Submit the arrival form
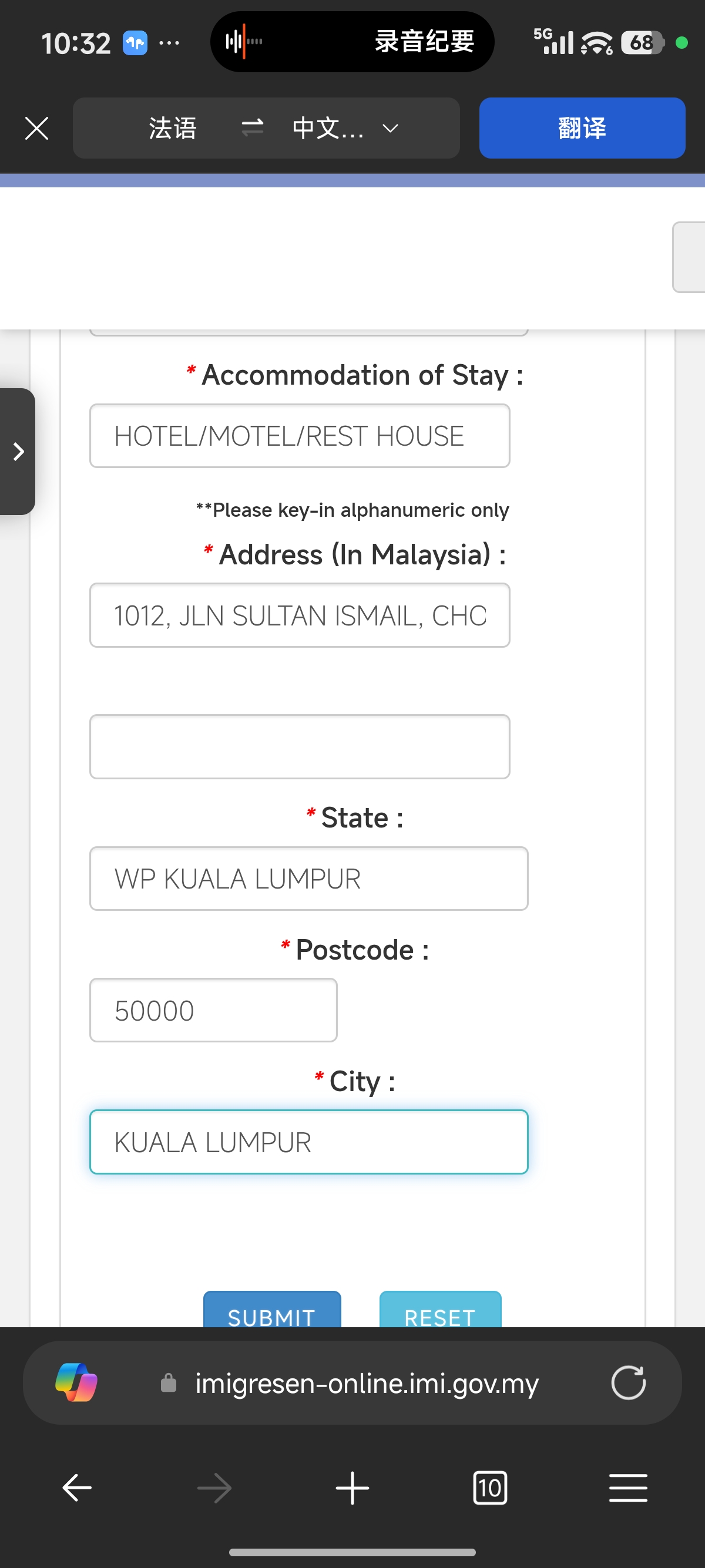The image size is (705, 1568). [x=271, y=1309]
